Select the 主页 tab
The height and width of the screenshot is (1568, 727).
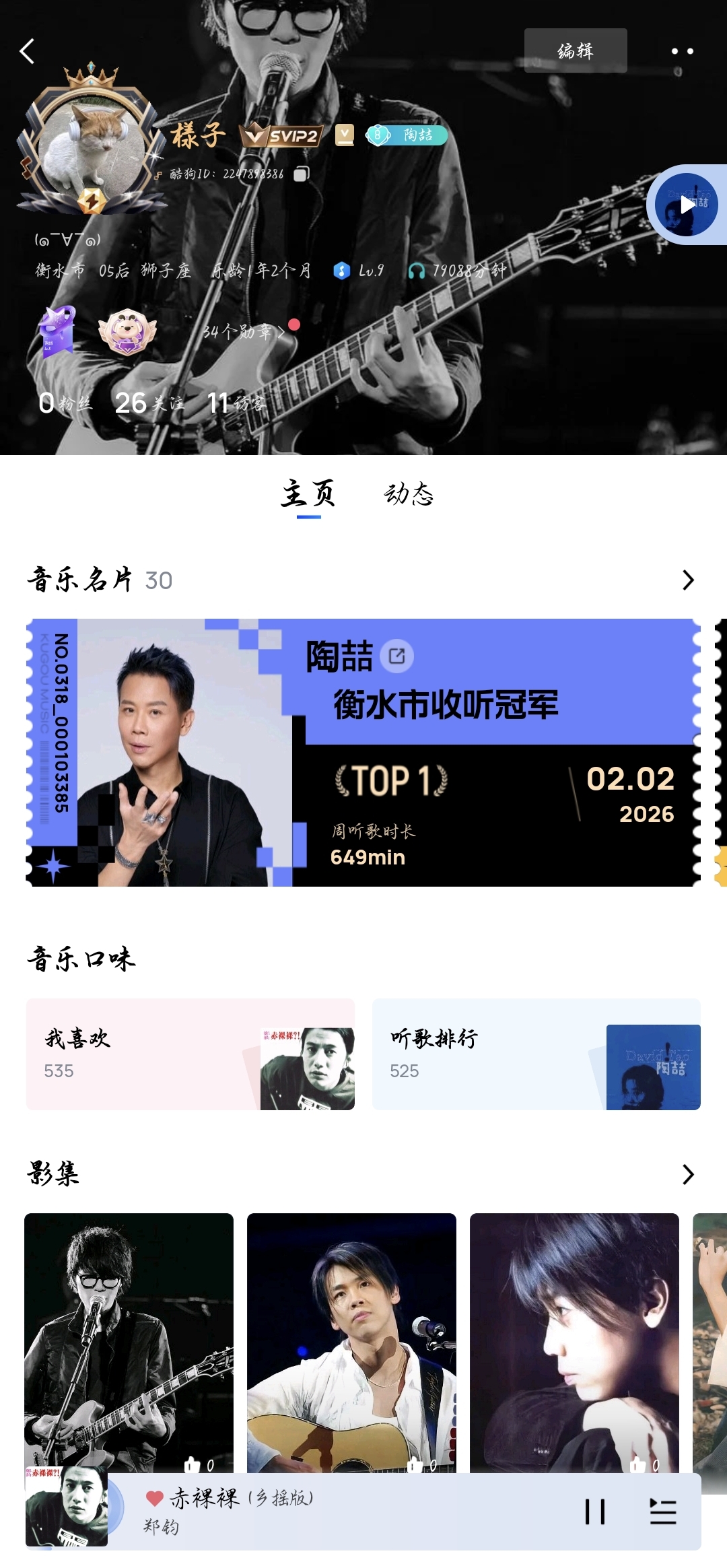coord(308,494)
